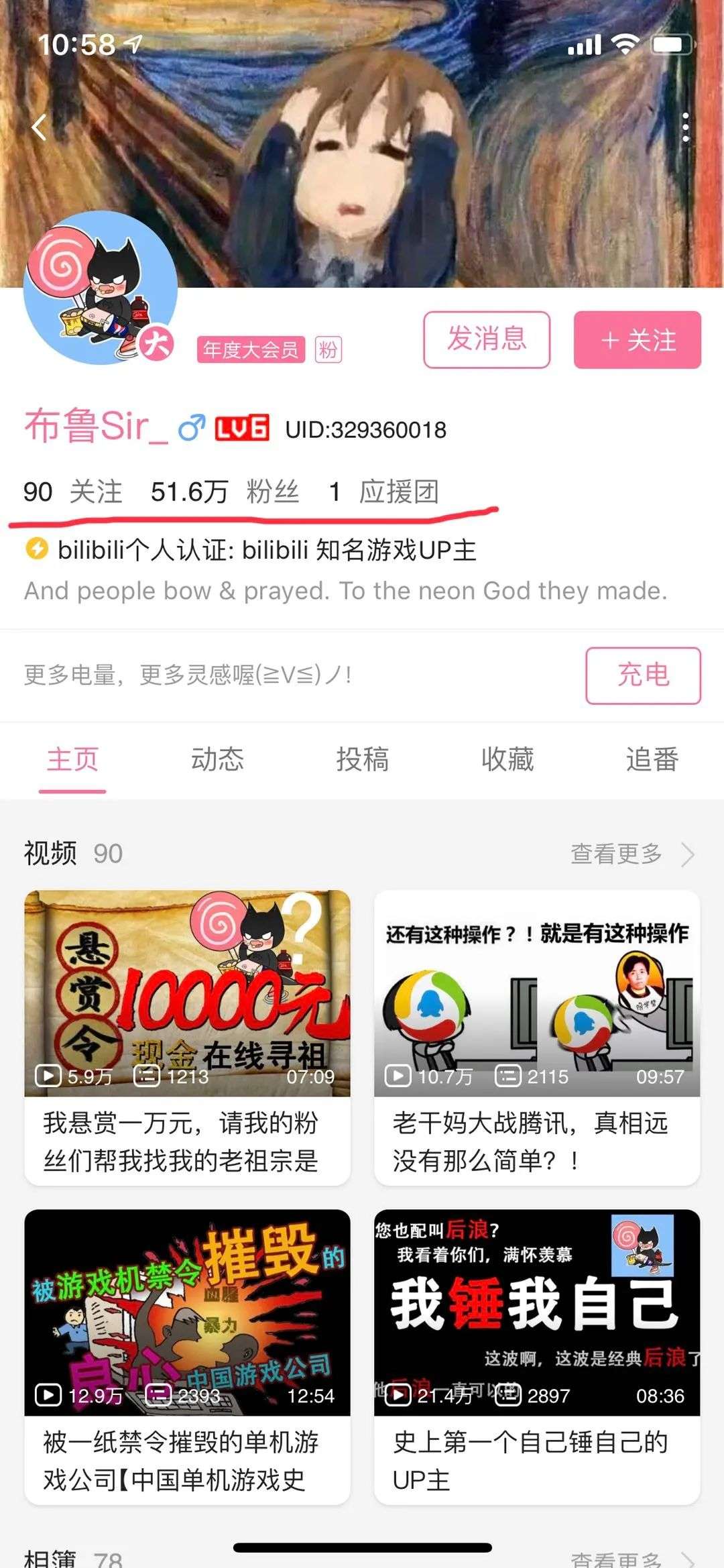View the 90 关注 following list
The image size is (724, 1568).
tap(72, 492)
